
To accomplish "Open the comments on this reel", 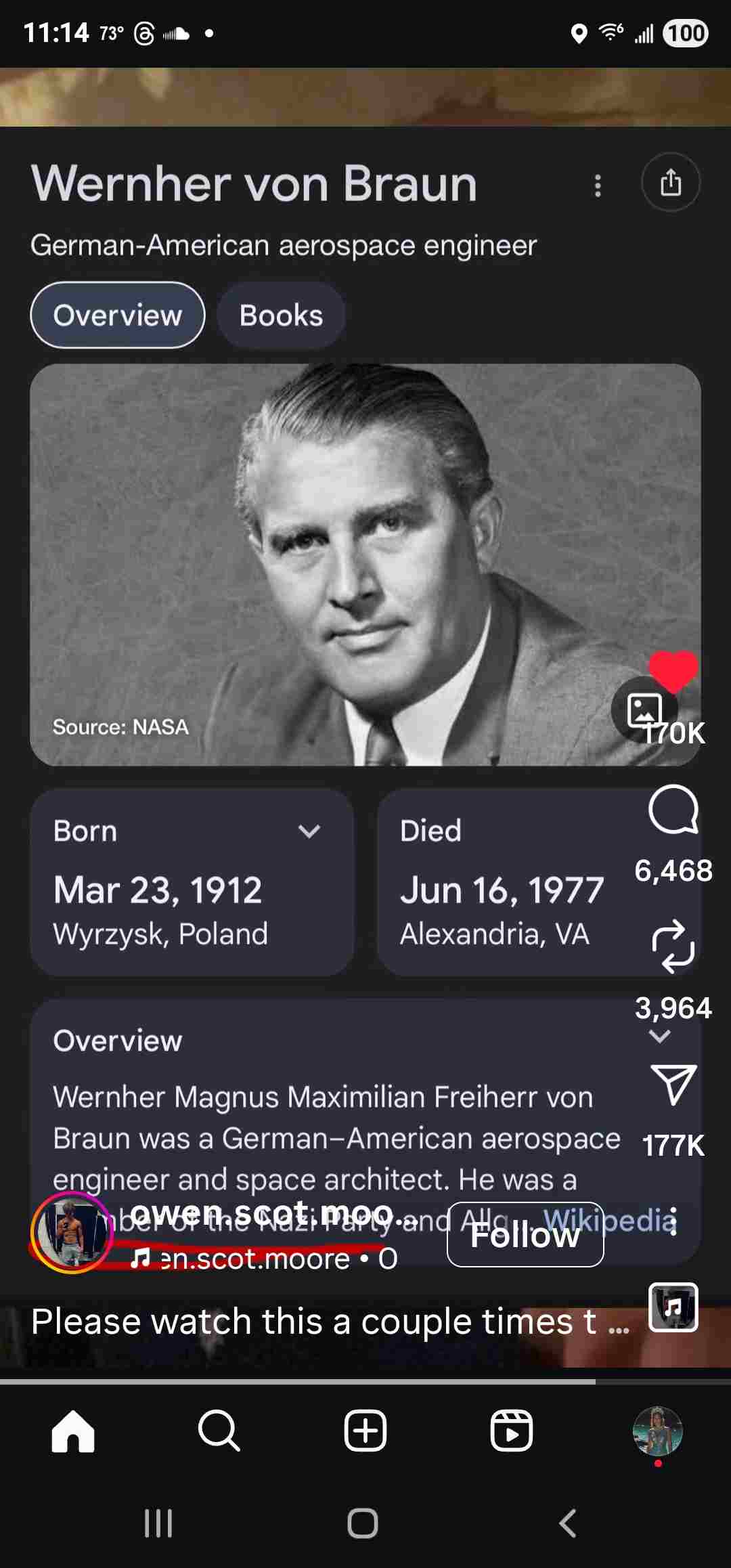I will [x=673, y=810].
